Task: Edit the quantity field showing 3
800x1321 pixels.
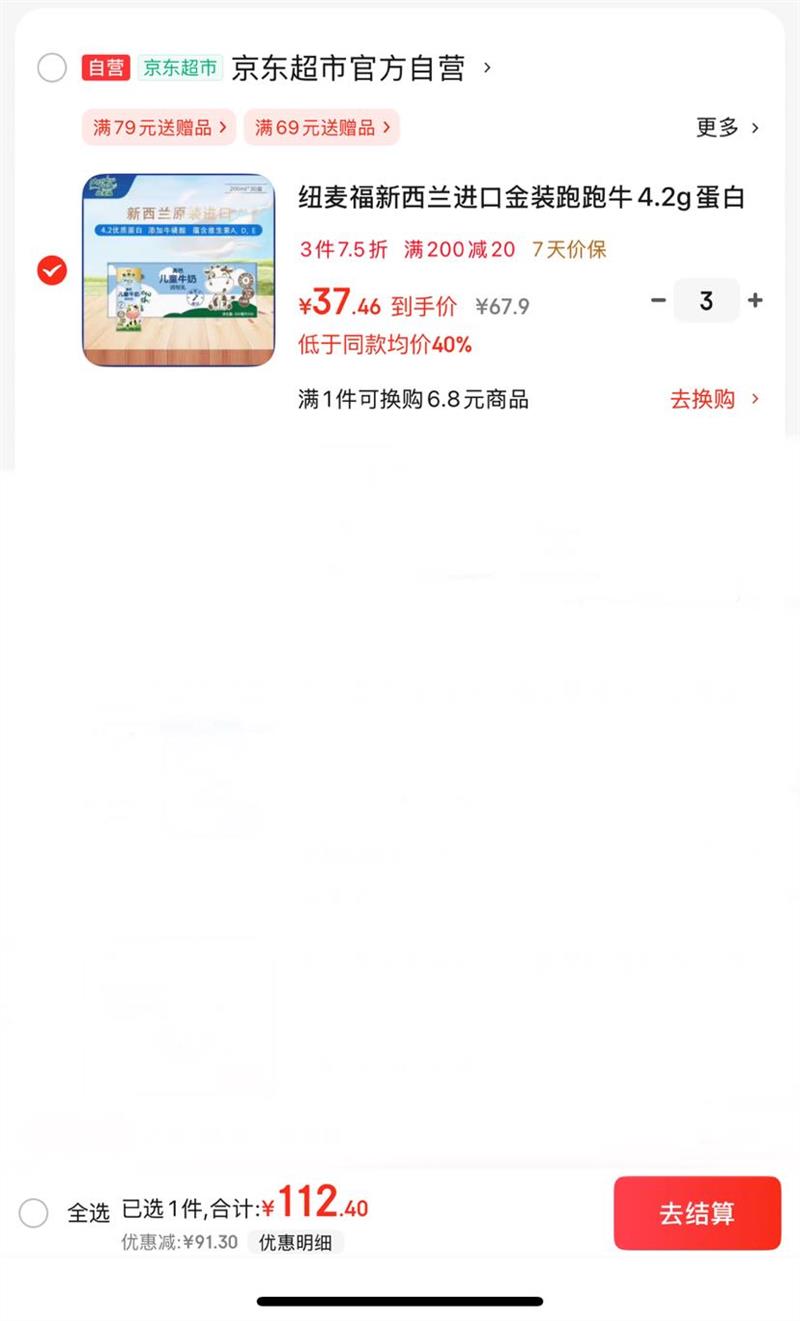Action: click(706, 301)
